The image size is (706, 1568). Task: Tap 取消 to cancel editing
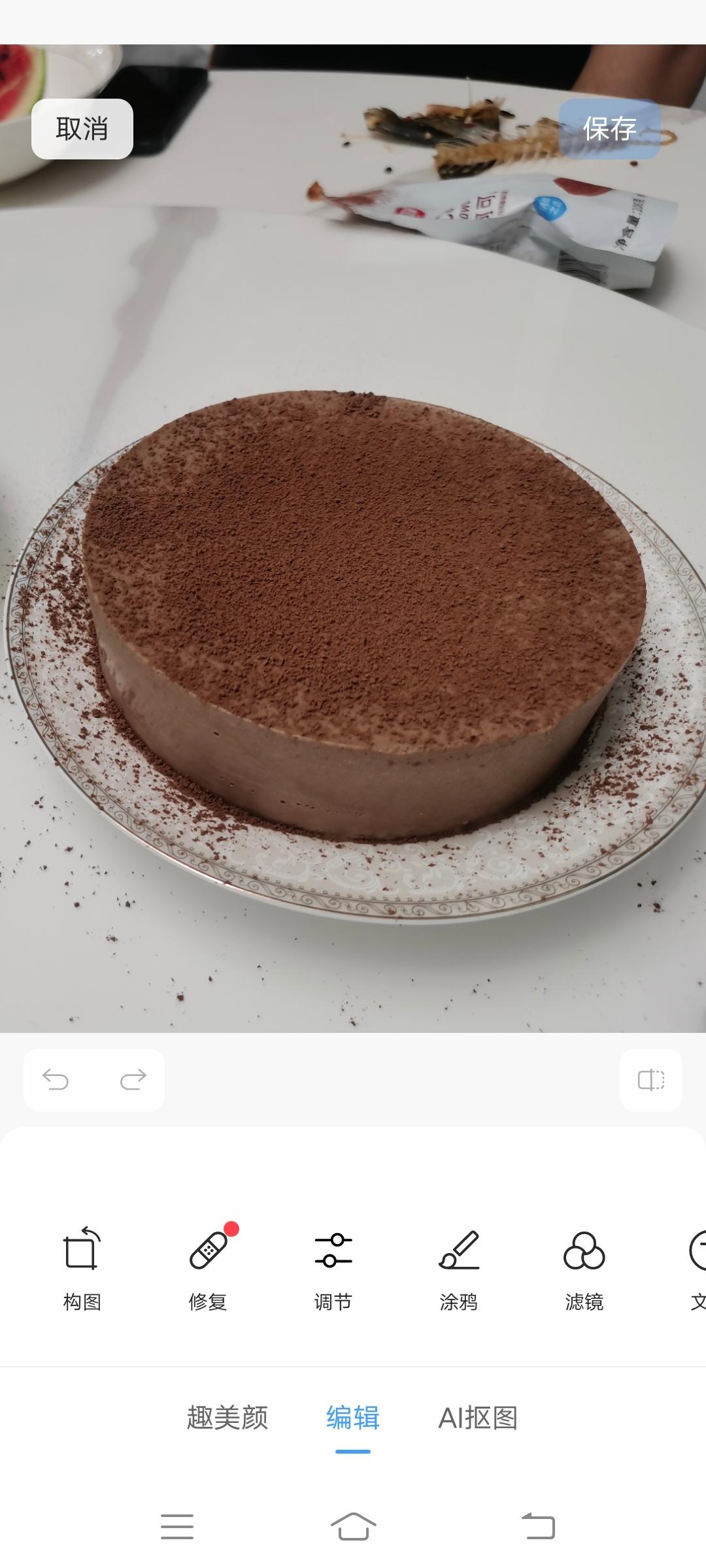pos(82,129)
